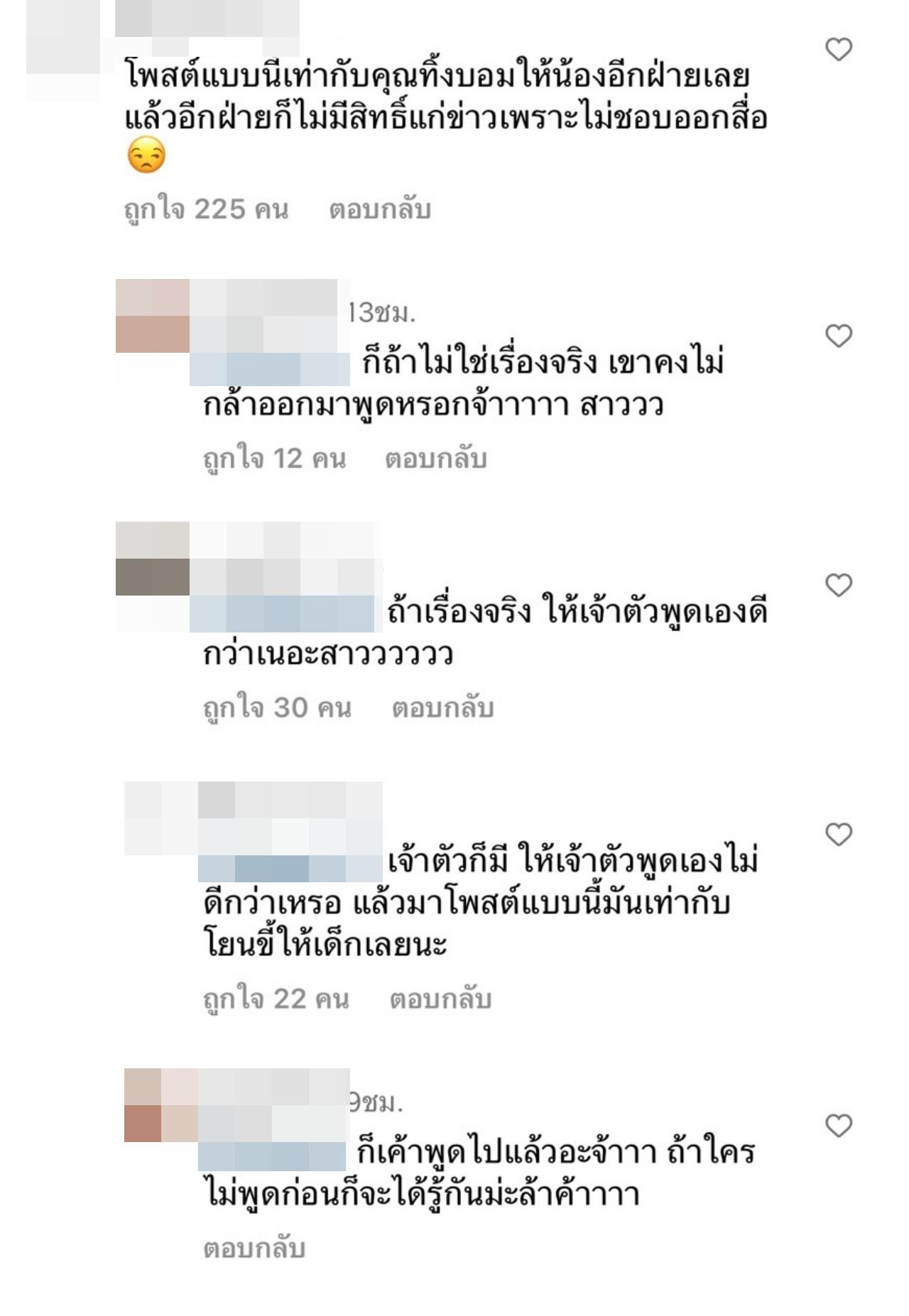Tap ตอบกลับ under the 12-like comment
This screenshot has width=909, height=1316.
[x=435, y=459]
